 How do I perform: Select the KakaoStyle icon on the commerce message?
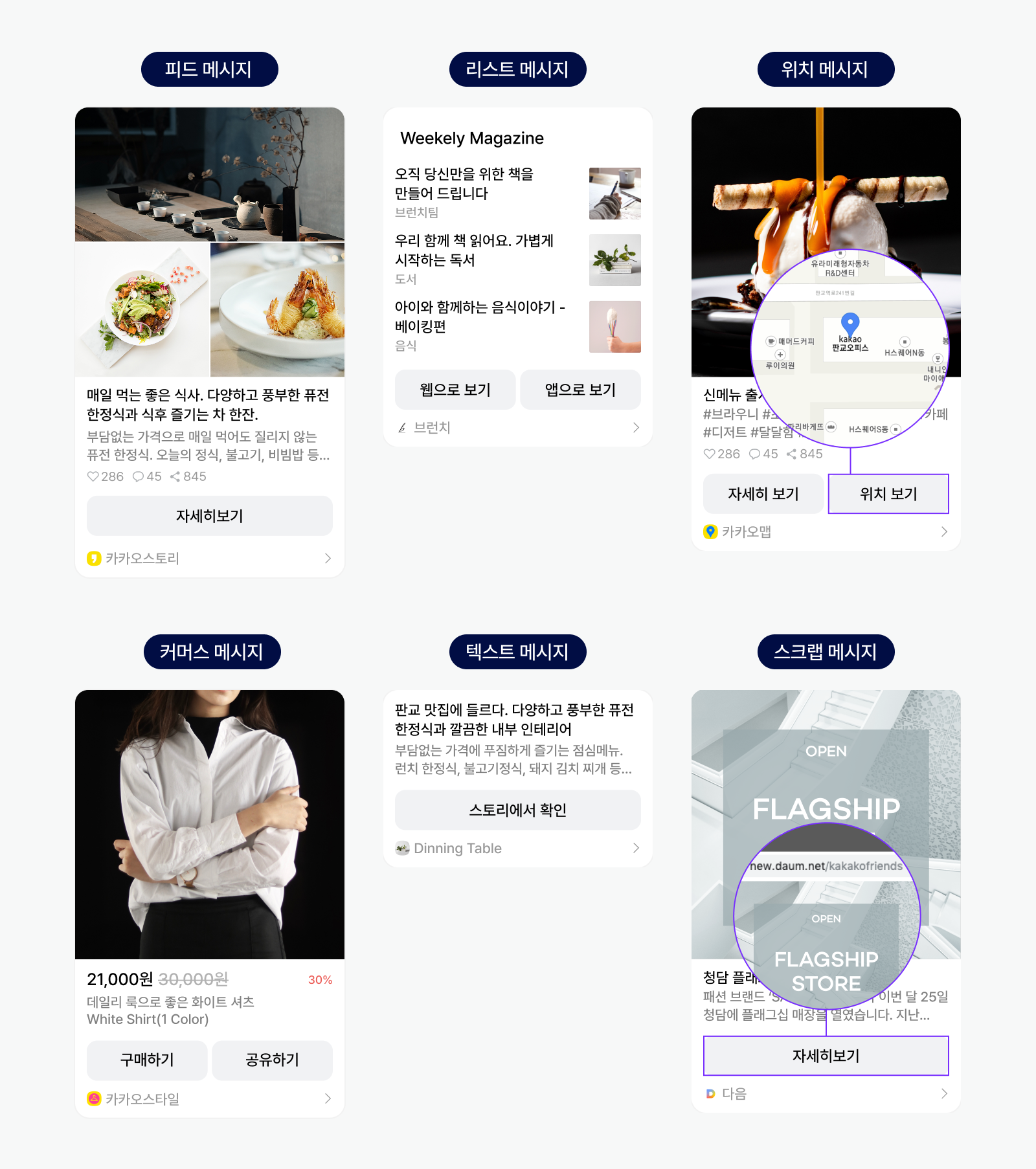(93, 1098)
